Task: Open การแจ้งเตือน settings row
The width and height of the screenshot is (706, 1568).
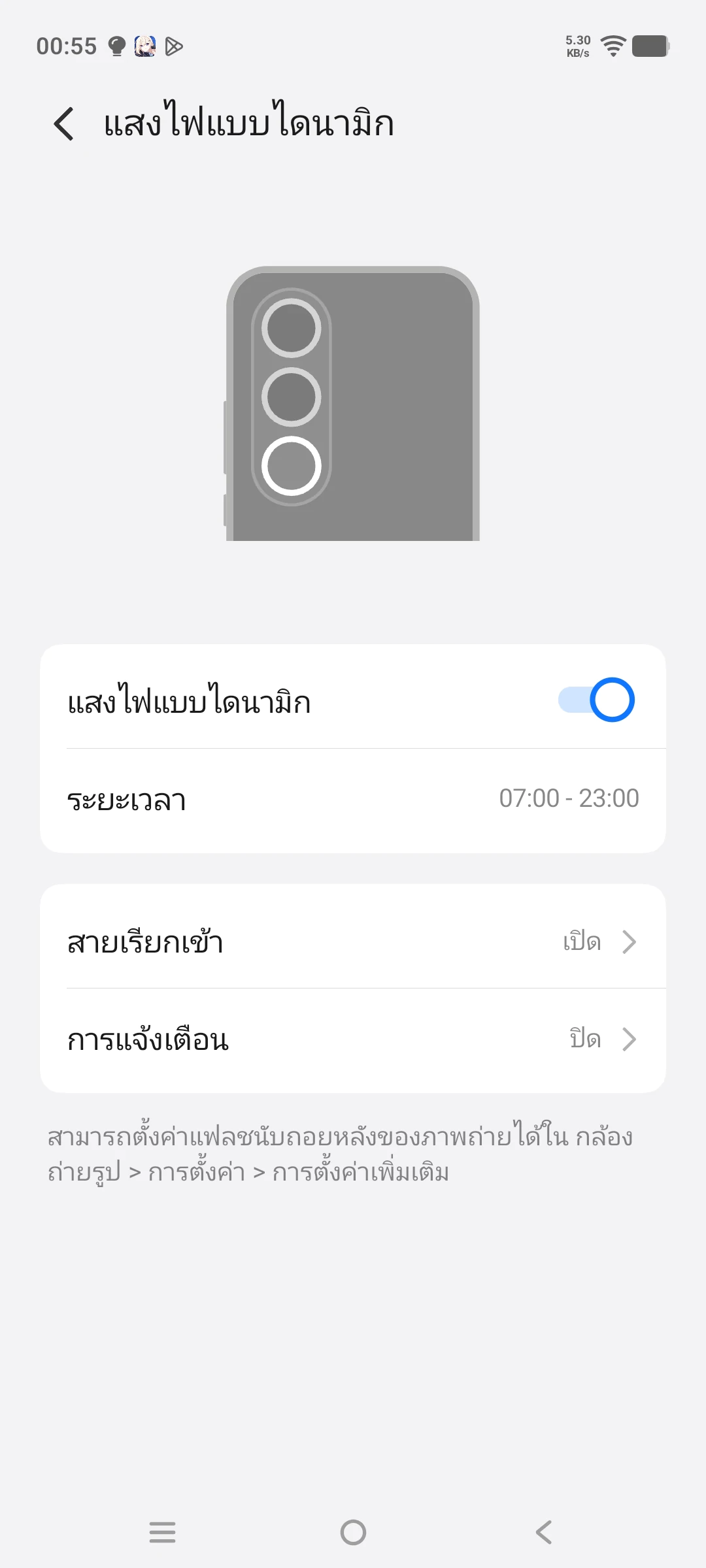Action: pos(353,1039)
